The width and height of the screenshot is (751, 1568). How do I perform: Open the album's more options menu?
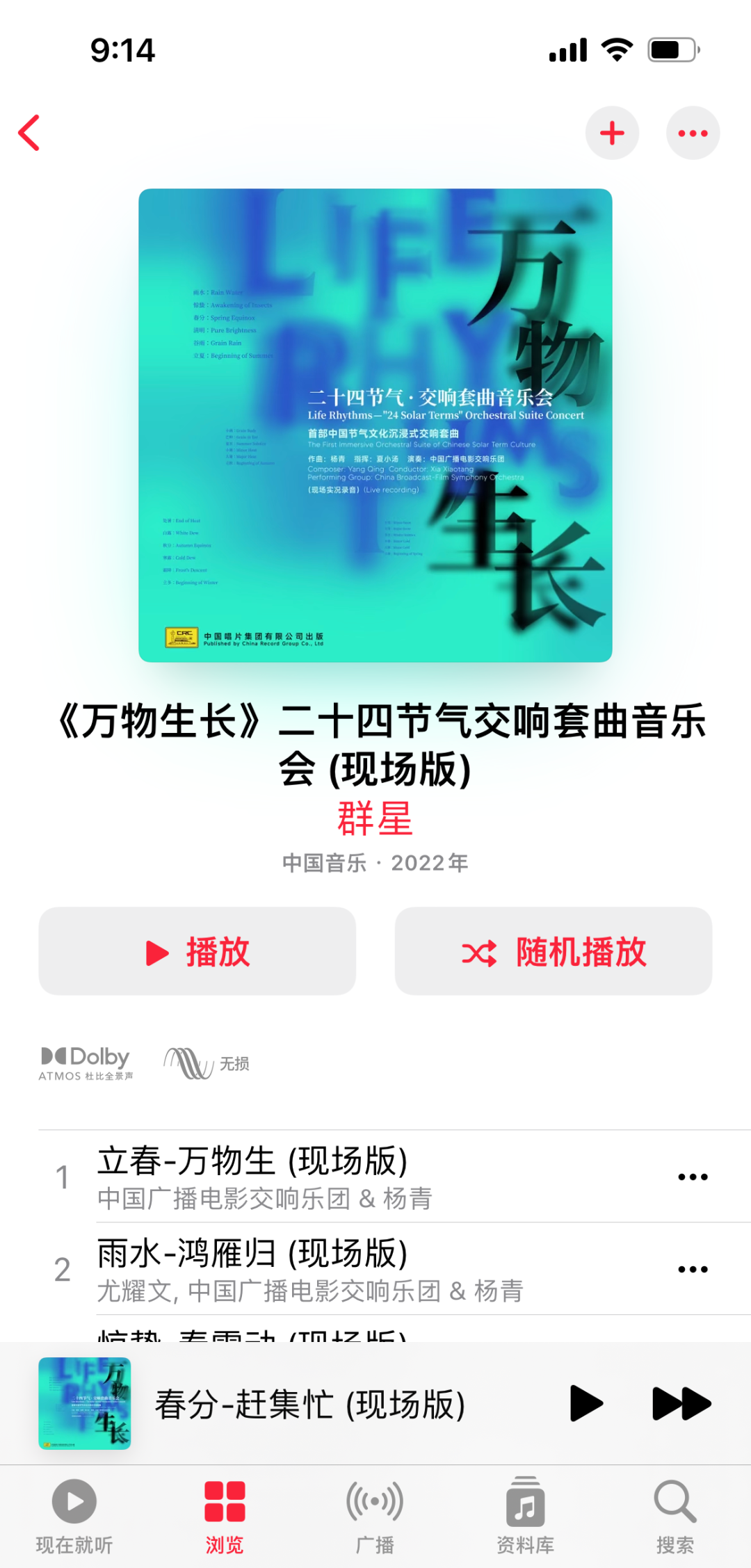coord(693,133)
